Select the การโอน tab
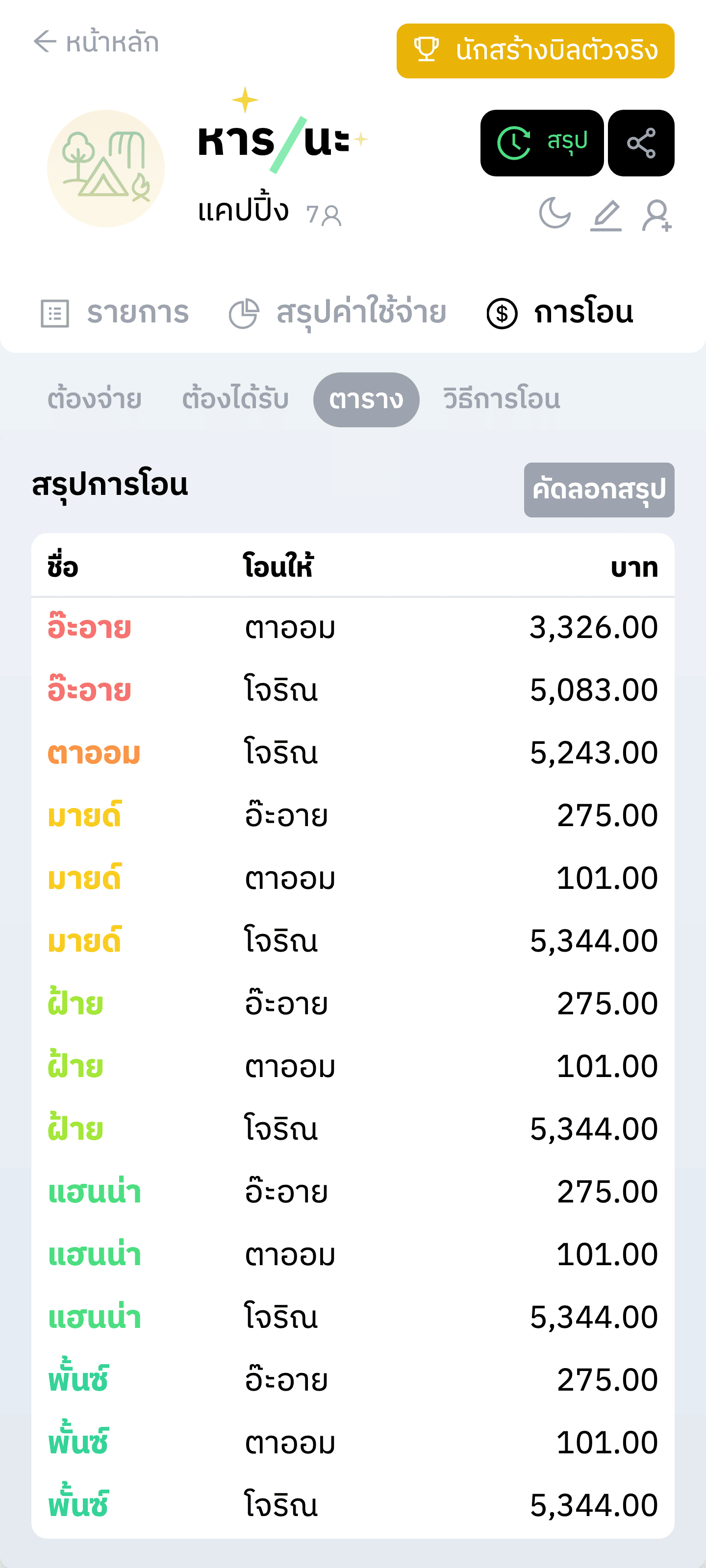The width and height of the screenshot is (706, 1568). tap(560, 313)
